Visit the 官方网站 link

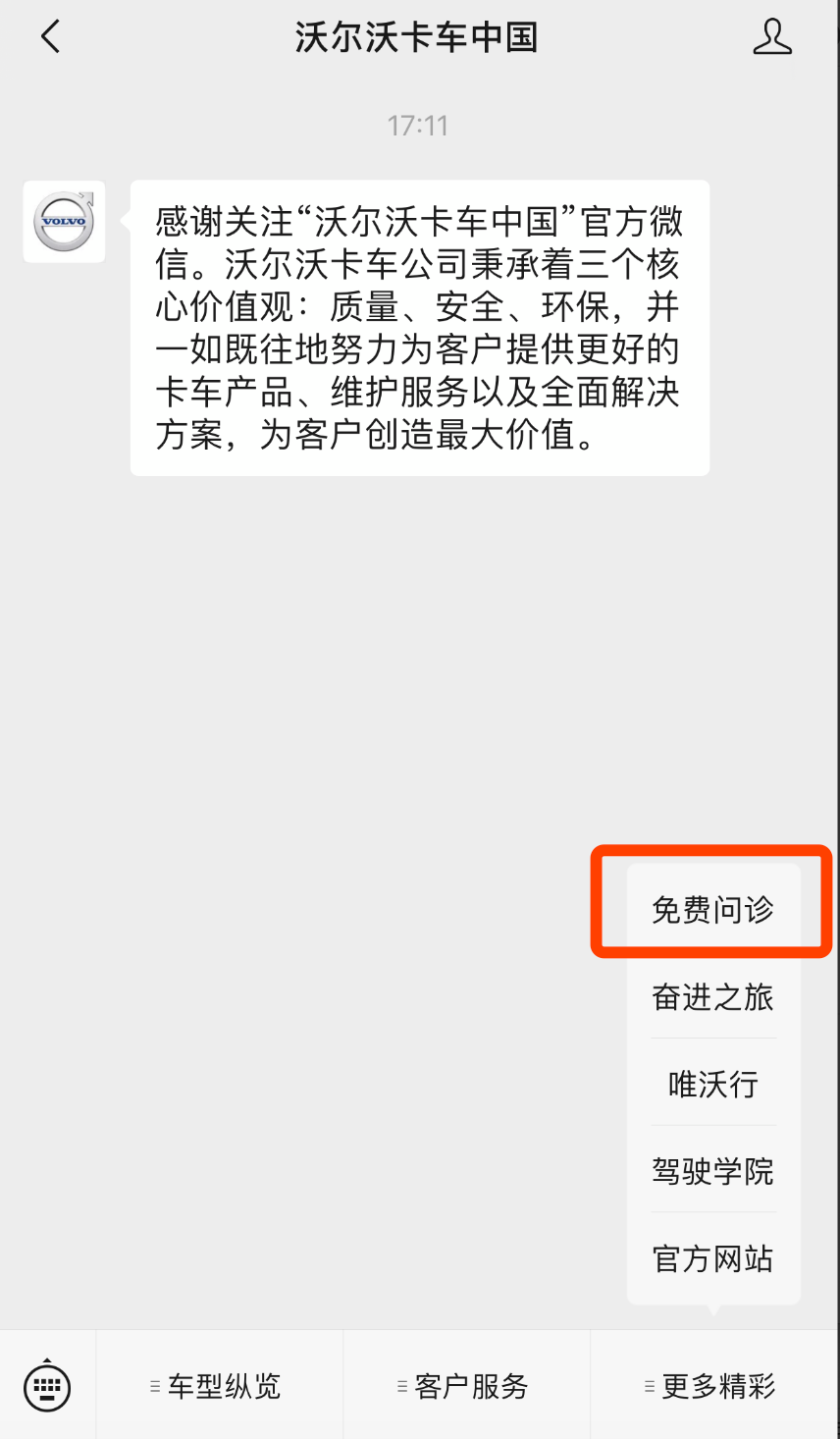point(712,1257)
